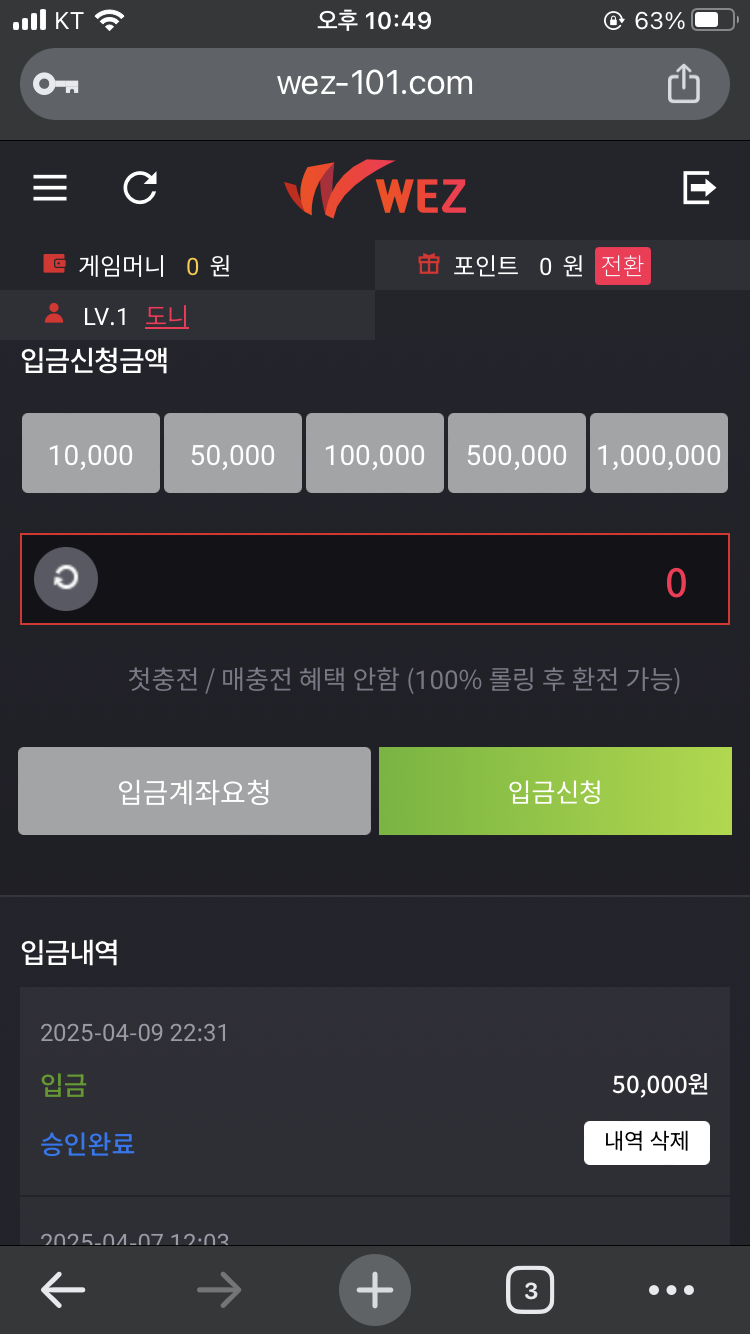Image resolution: width=750 pixels, height=1334 pixels.
Task: Open the 도니 profile link
Action: [x=167, y=317]
